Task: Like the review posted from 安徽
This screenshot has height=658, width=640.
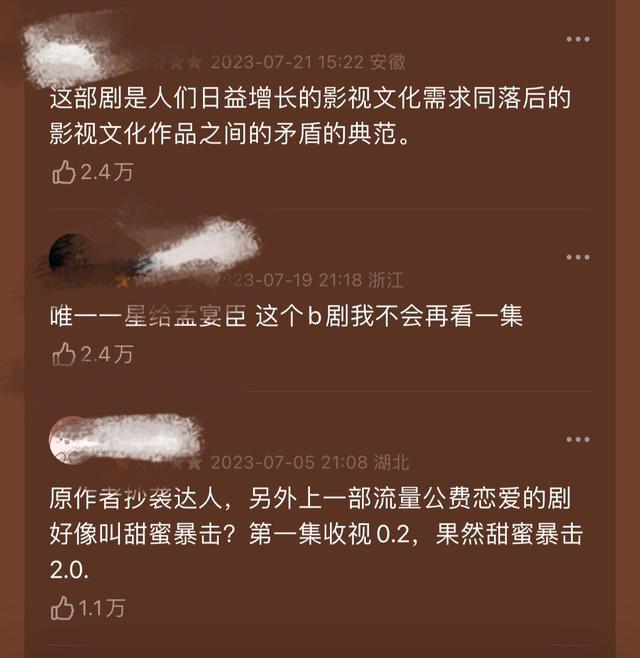Action: 64,172
